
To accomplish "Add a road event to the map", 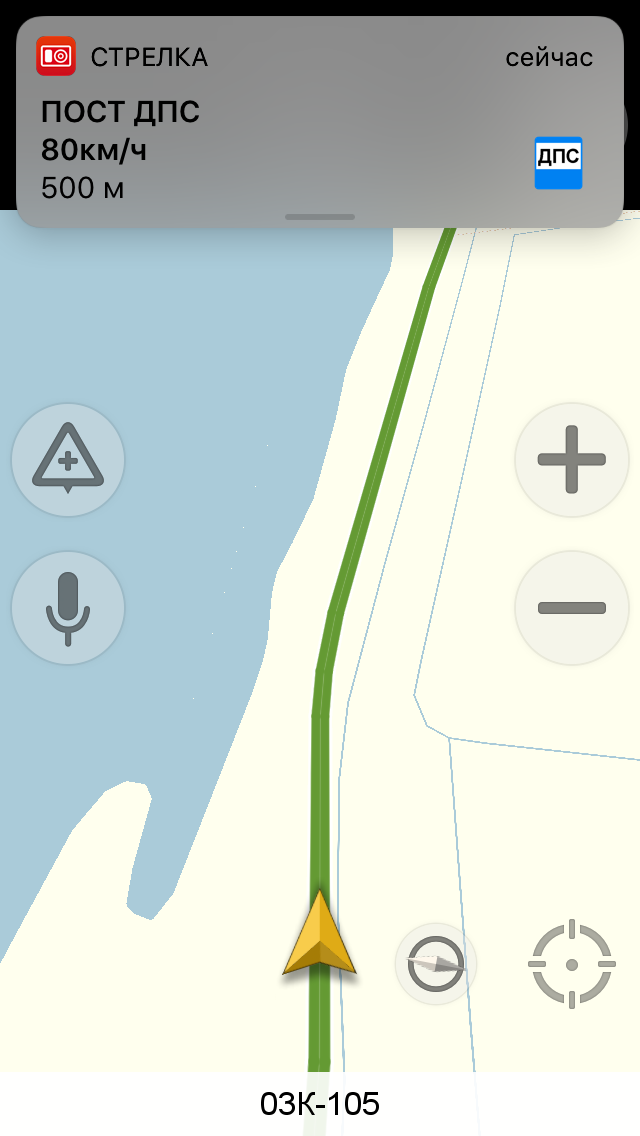I will 68,461.
